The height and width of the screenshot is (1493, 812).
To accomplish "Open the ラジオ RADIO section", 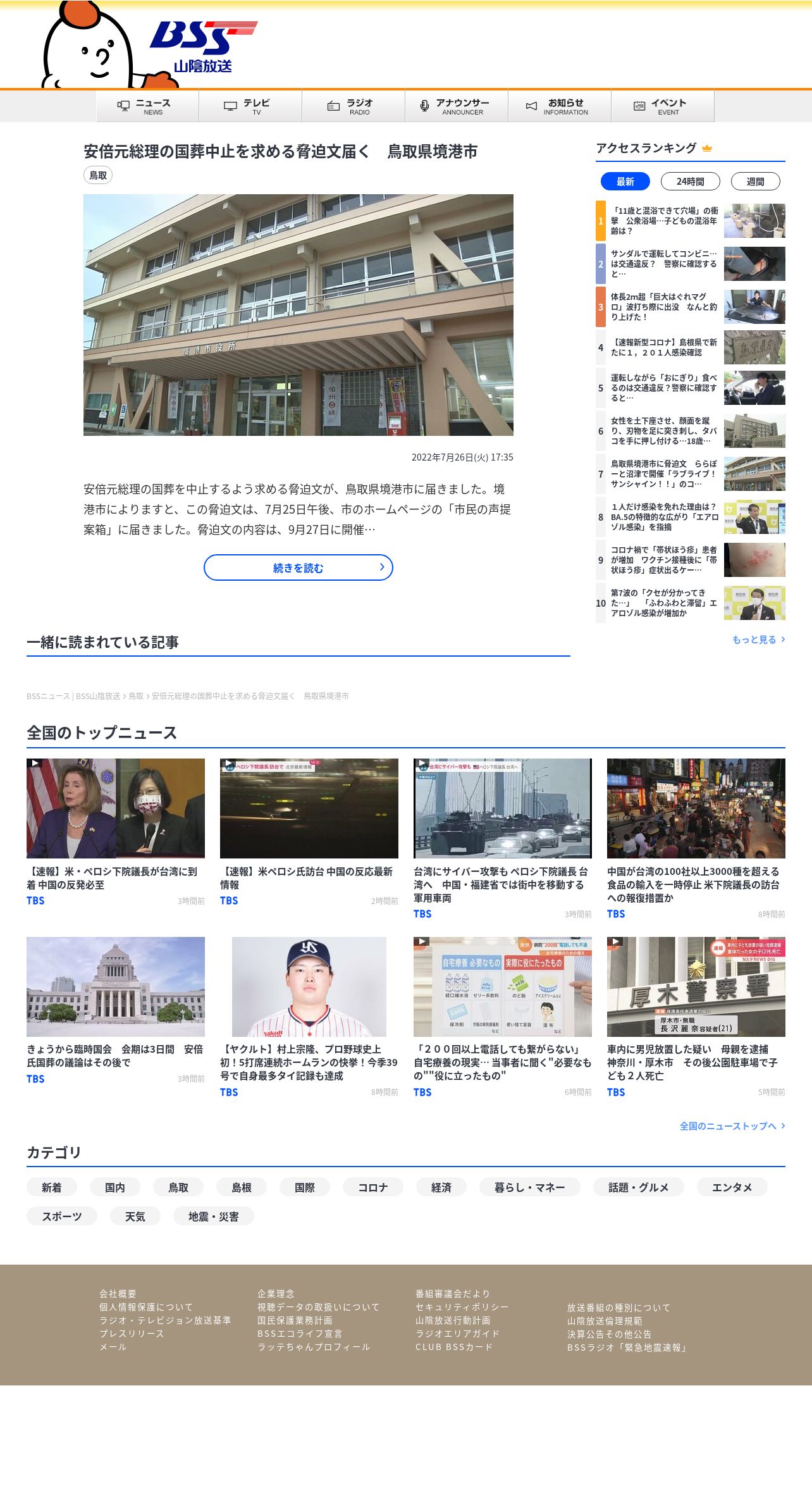I will (354, 106).
